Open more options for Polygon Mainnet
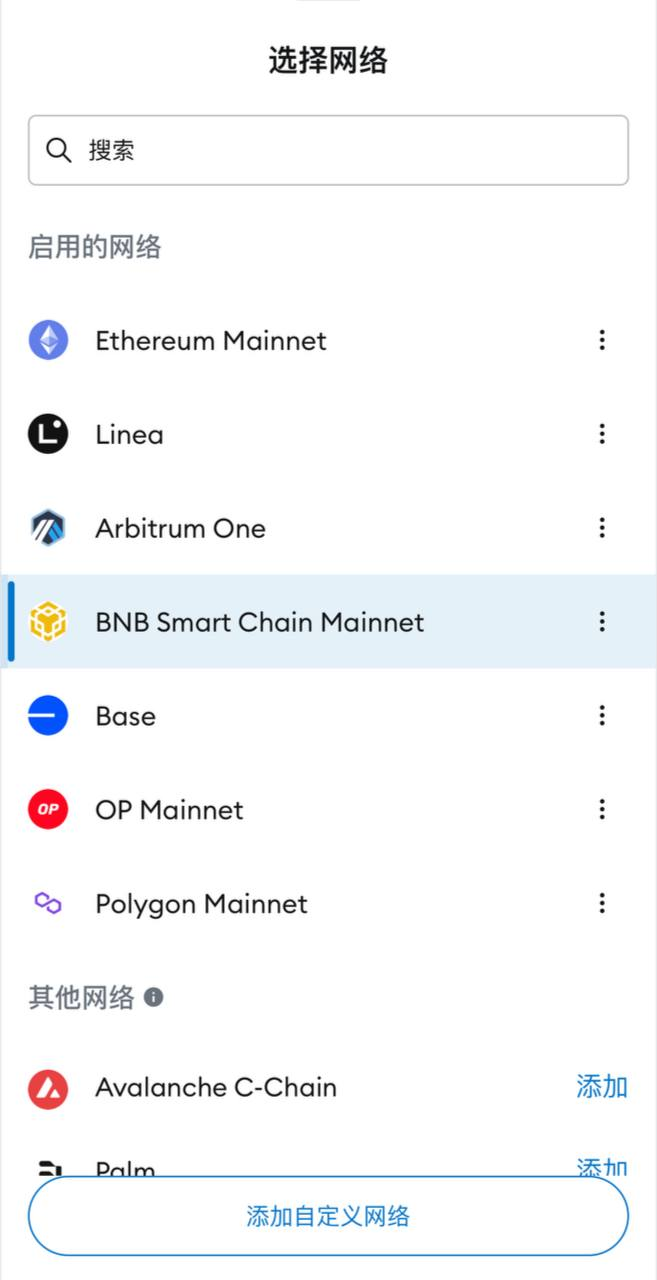The image size is (657, 1280). 602,904
